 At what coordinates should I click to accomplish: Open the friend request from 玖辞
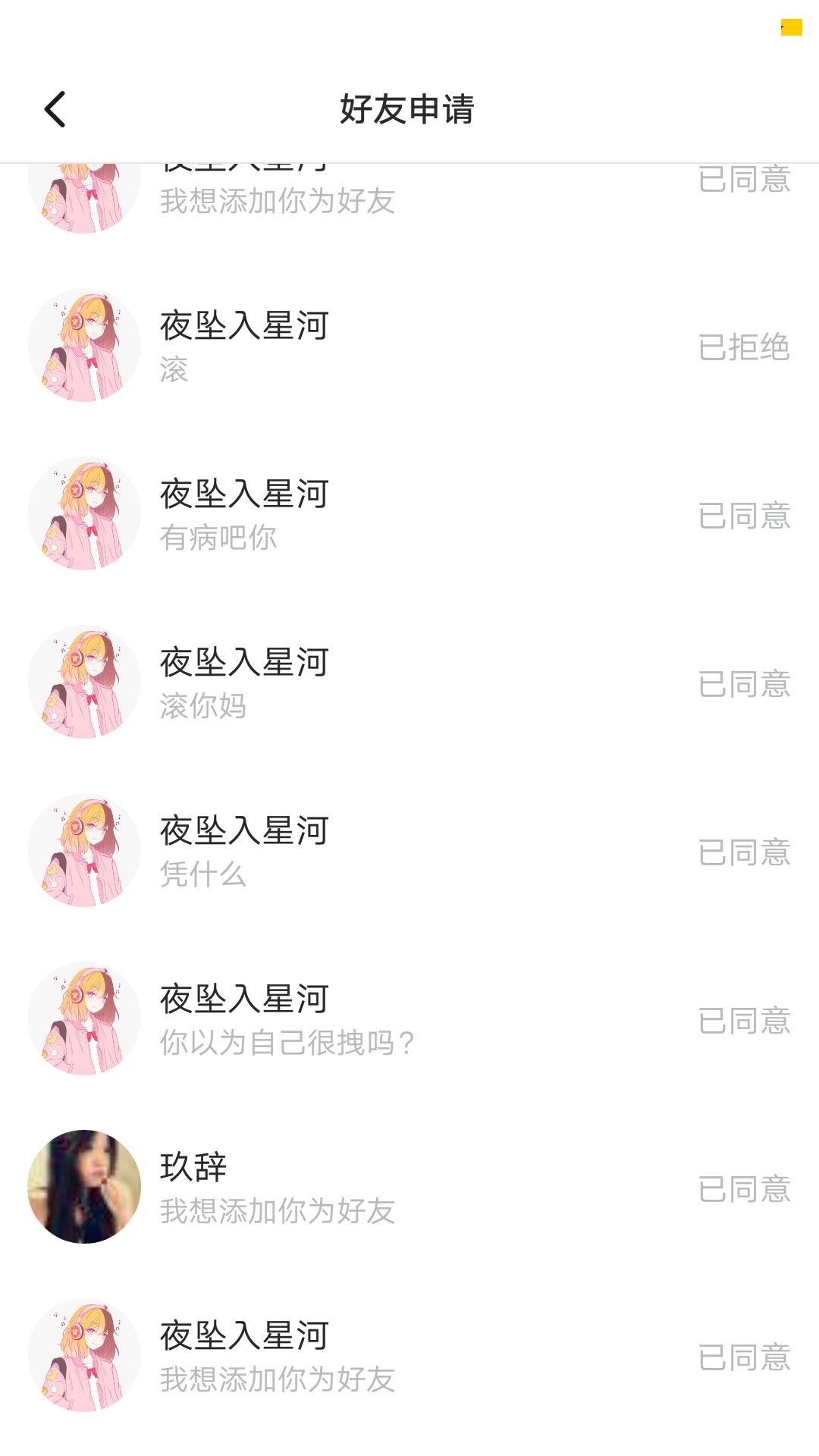click(409, 1188)
